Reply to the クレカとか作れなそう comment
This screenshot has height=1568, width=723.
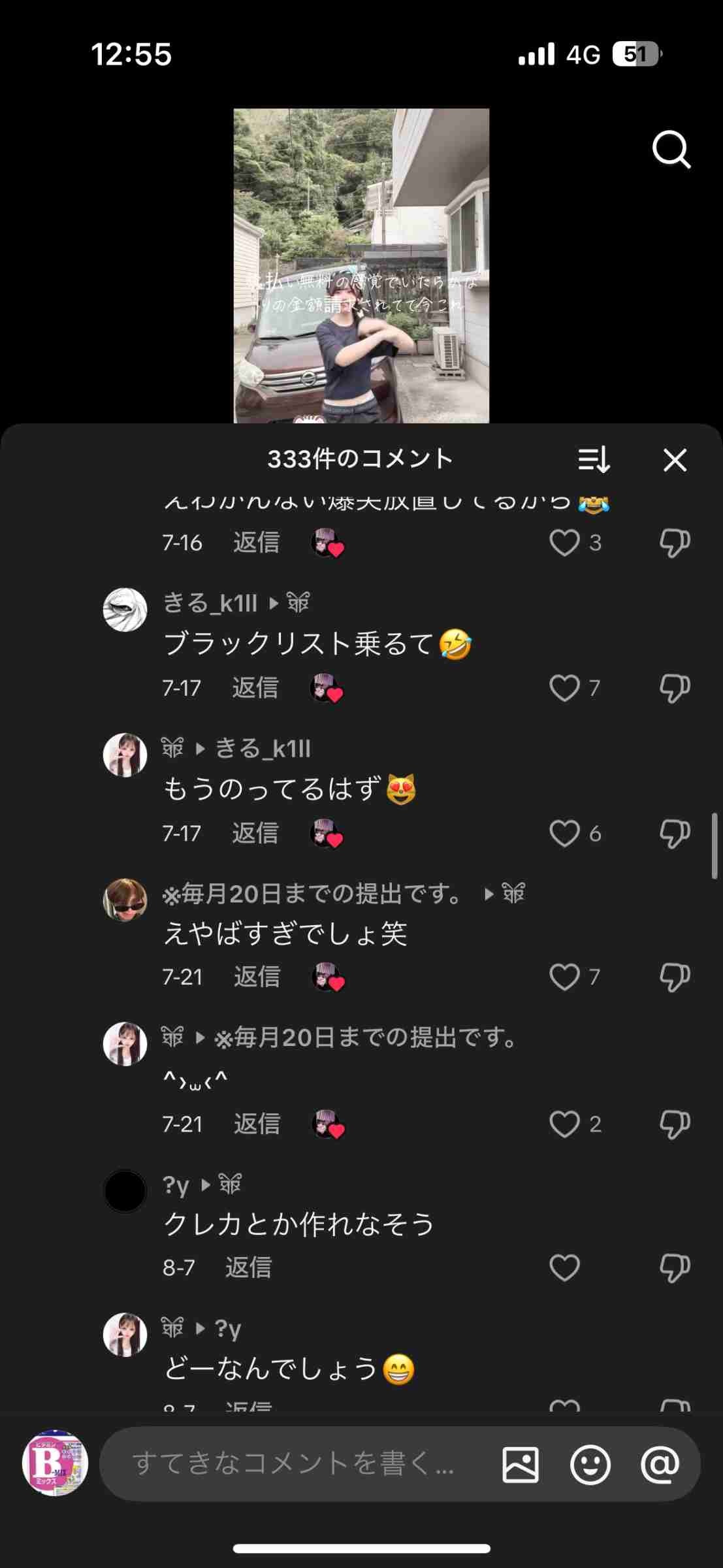[248, 1268]
